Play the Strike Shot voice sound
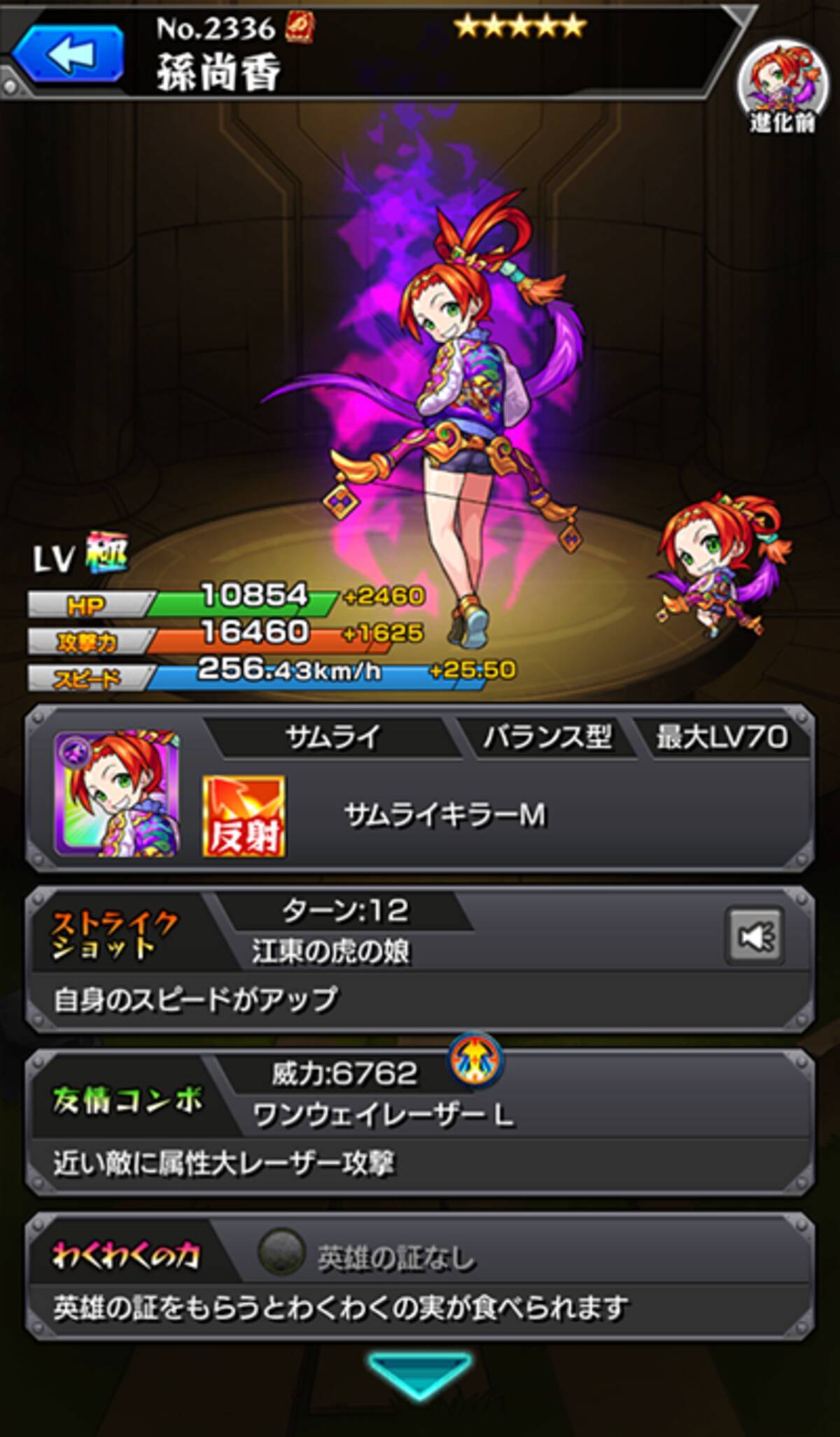 click(755, 936)
